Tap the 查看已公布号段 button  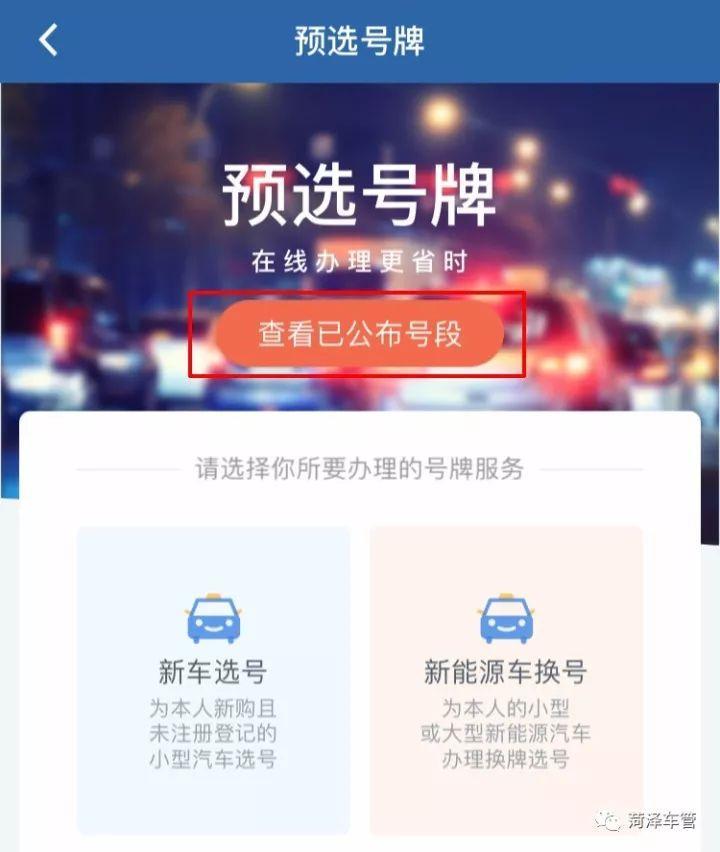pyautogui.click(x=360, y=333)
